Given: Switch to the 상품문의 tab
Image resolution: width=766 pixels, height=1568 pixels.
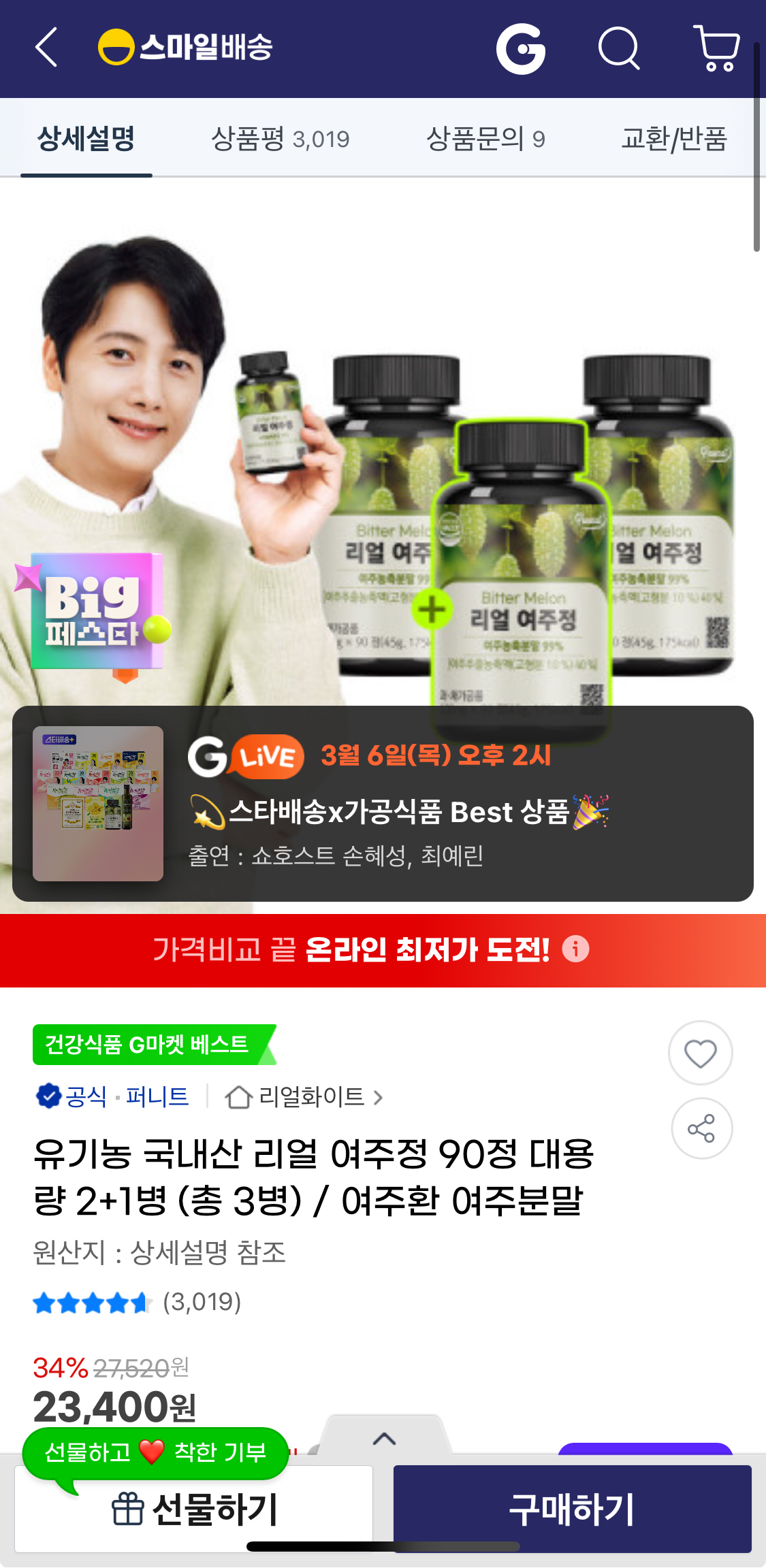Looking at the screenshot, I should tap(485, 139).
